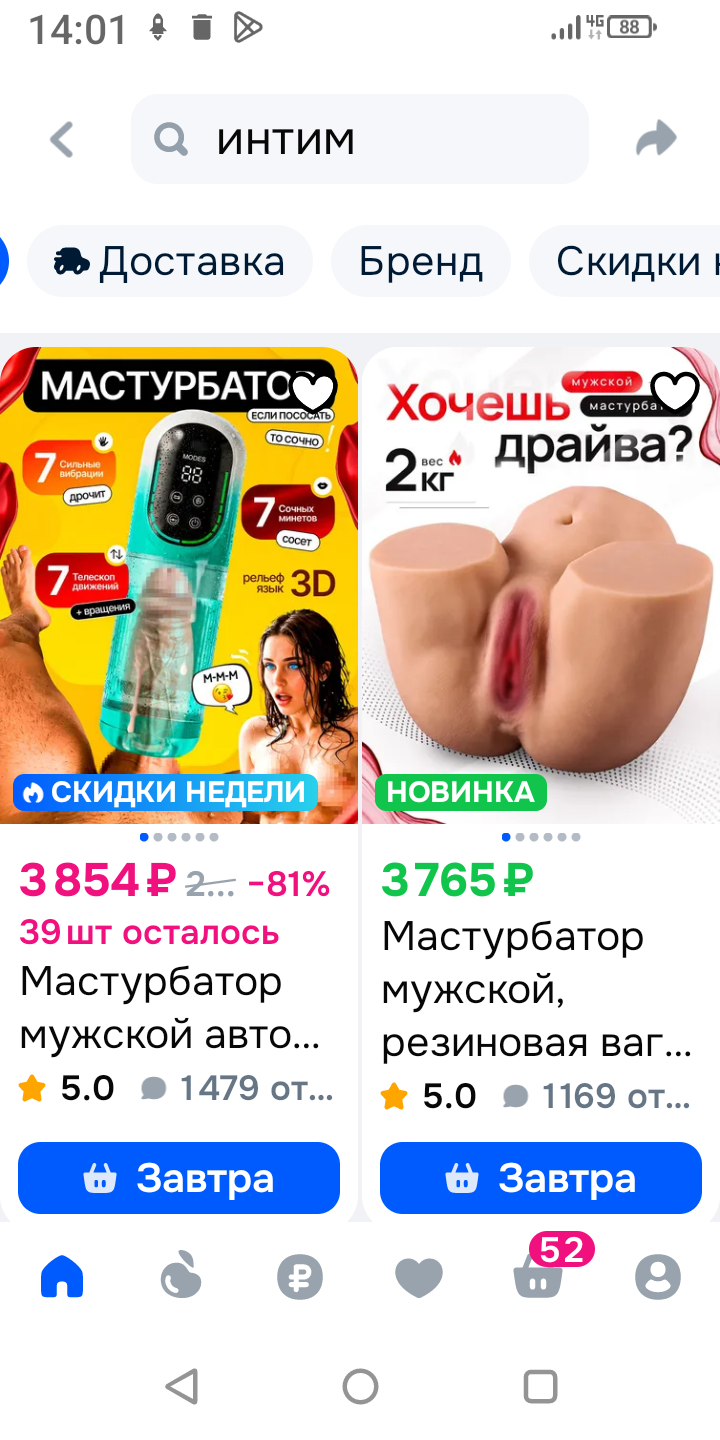Open the fresh groceries tab

pyautogui.click(x=181, y=1277)
